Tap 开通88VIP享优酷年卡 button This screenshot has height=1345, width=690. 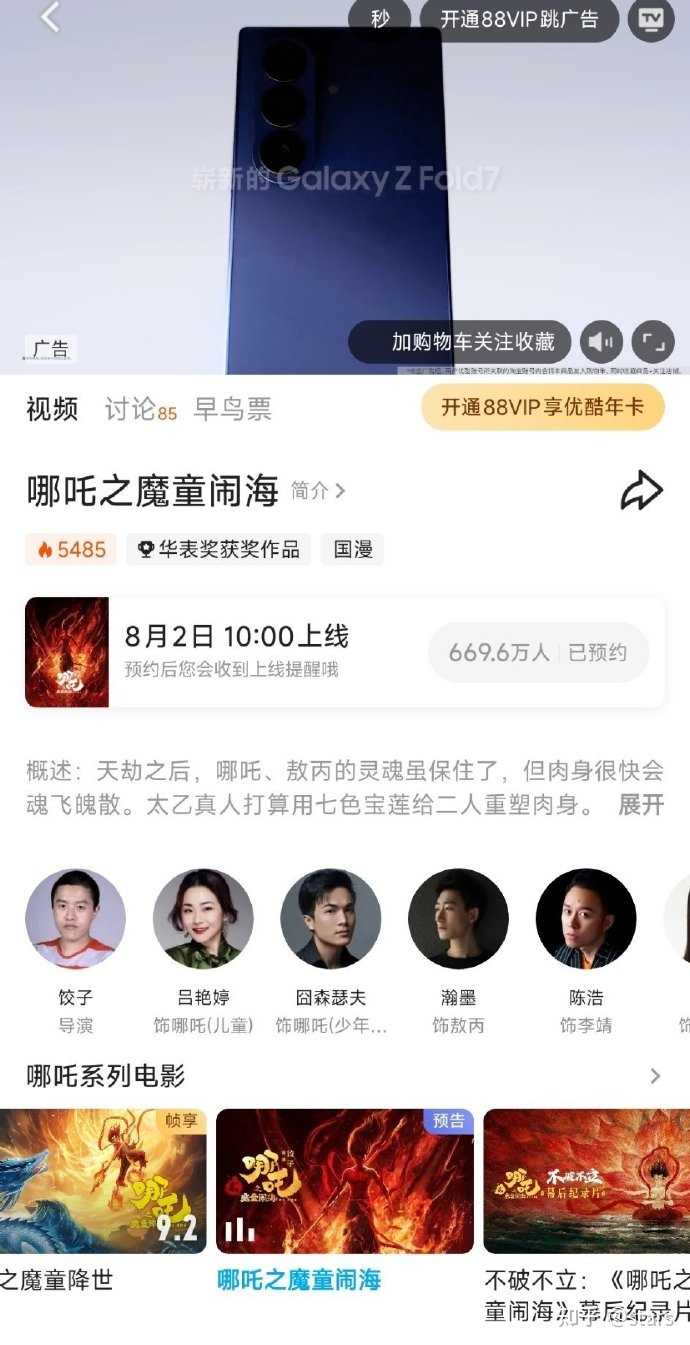[x=542, y=408]
